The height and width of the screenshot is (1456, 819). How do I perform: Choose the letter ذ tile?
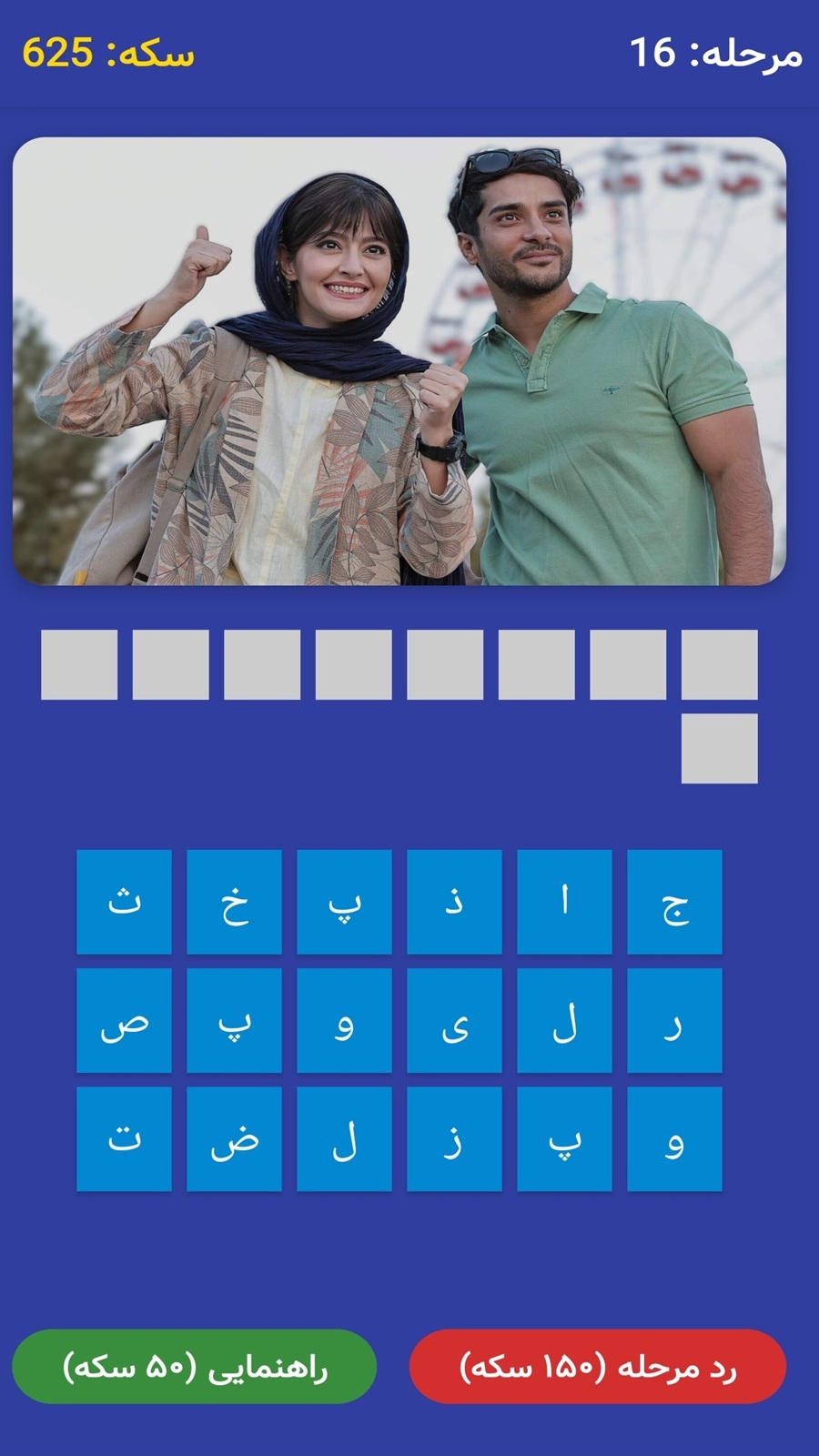click(x=454, y=902)
